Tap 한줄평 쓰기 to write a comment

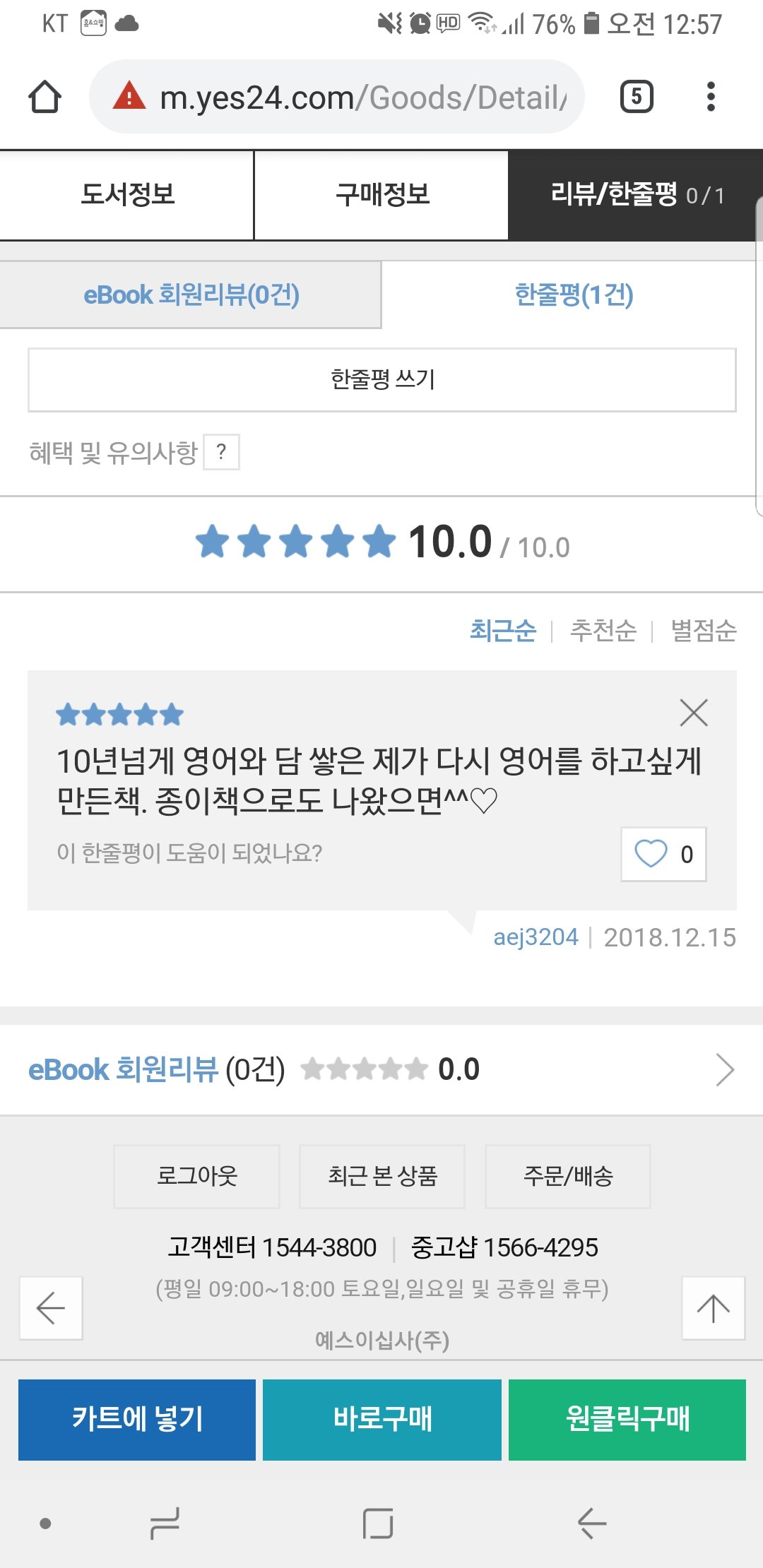tap(382, 379)
